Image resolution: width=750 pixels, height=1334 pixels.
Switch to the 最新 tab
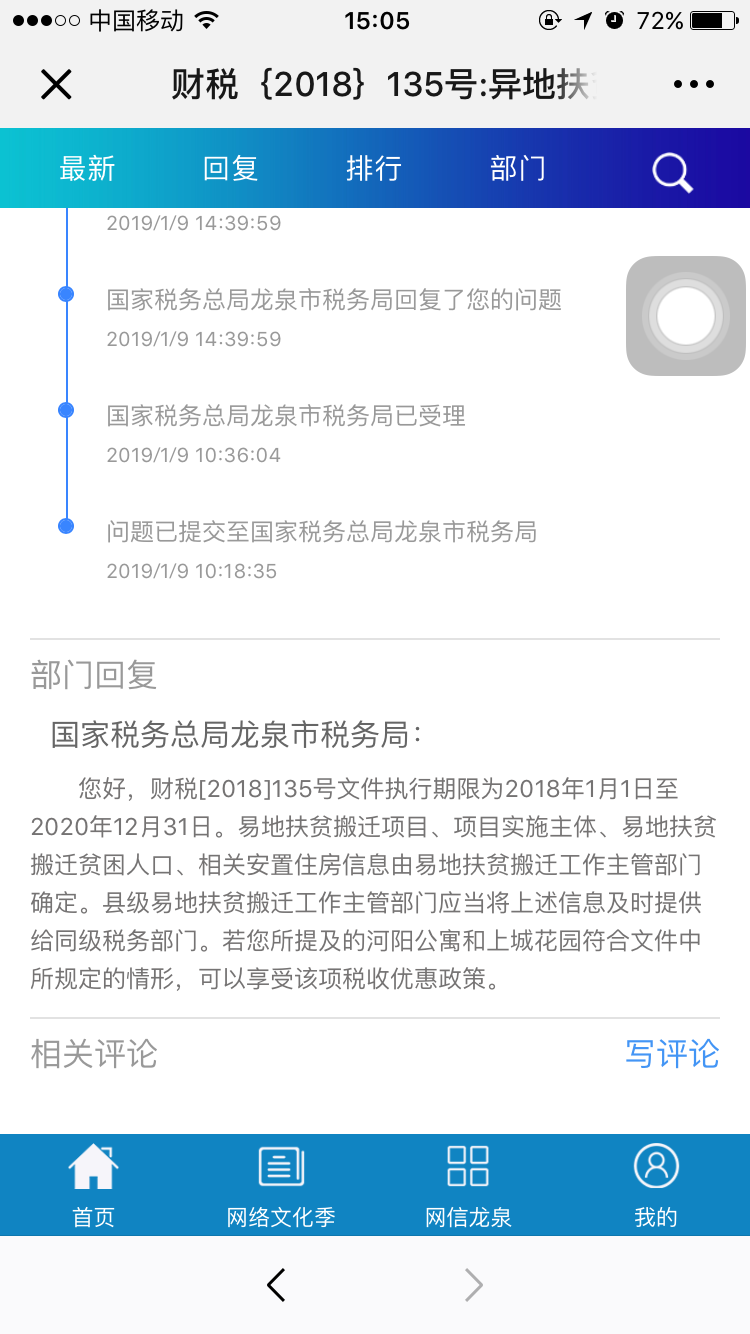click(x=88, y=168)
